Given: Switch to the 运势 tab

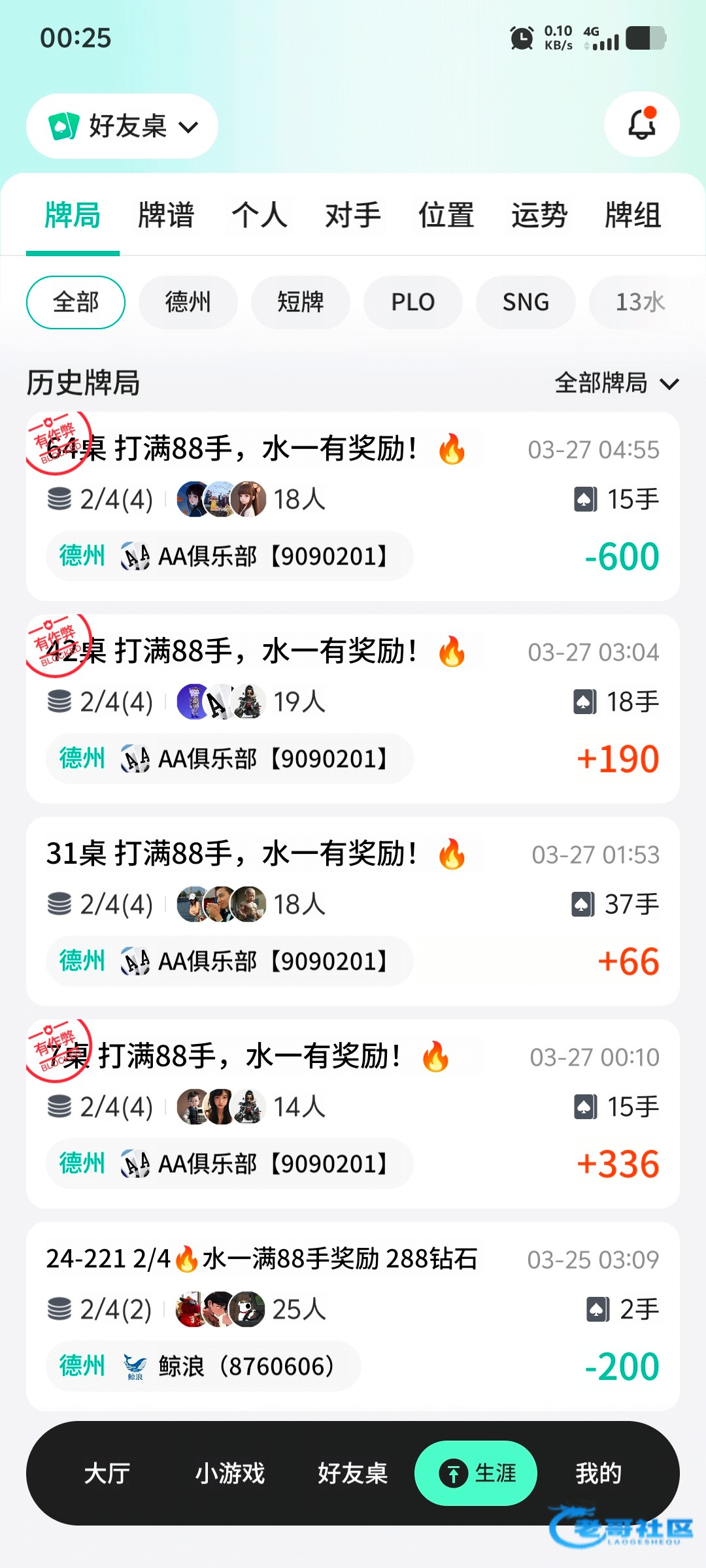Looking at the screenshot, I should coord(539,215).
